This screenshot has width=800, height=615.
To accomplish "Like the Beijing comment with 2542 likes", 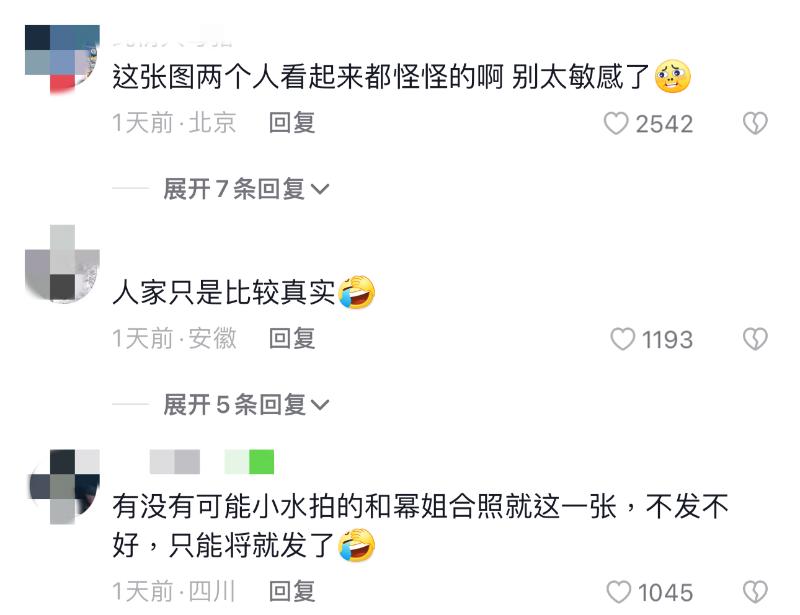I will [x=617, y=124].
